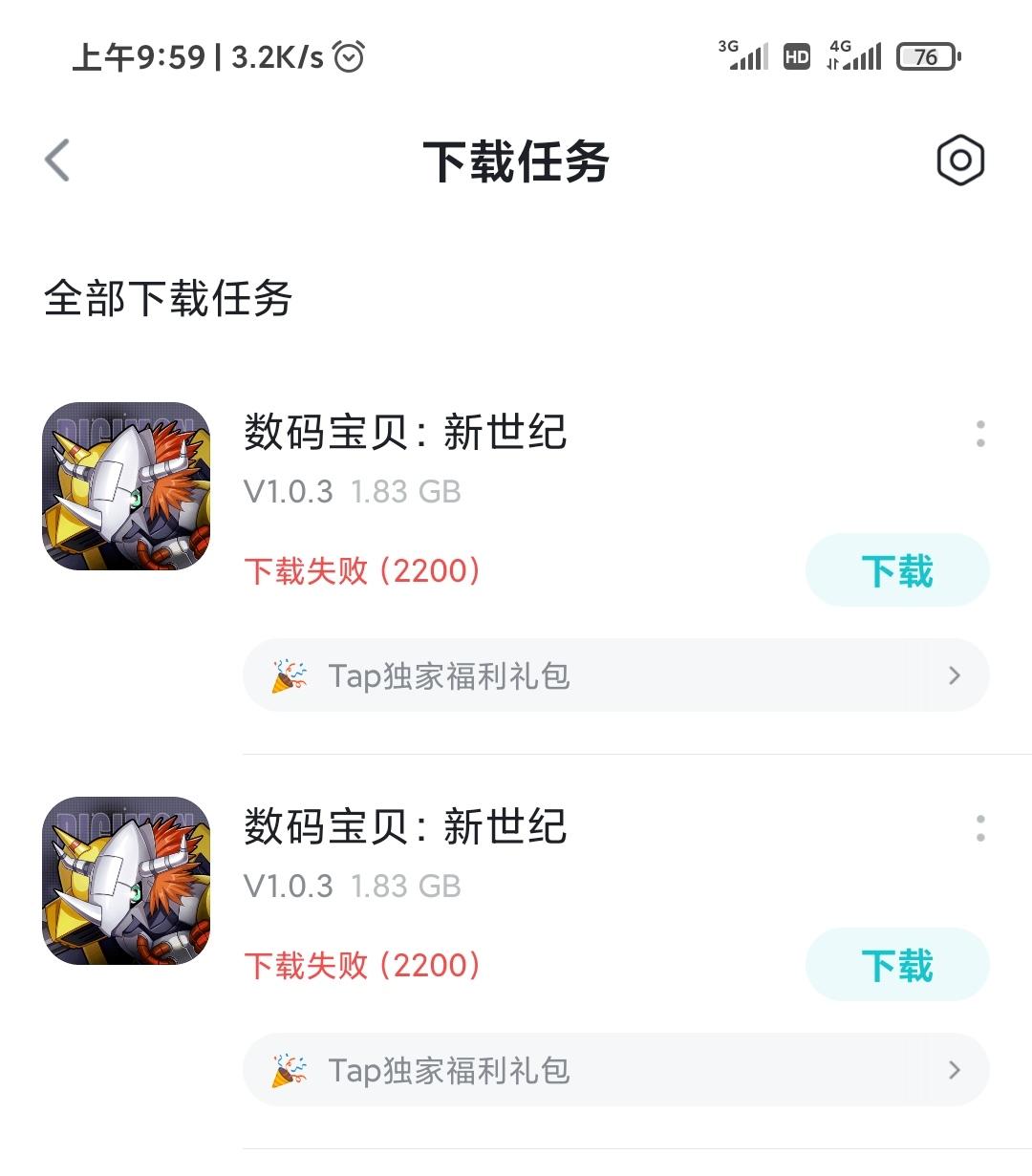The image size is (1032, 1176).
Task: Open the alarm clock icon in status bar
Action: [350, 57]
